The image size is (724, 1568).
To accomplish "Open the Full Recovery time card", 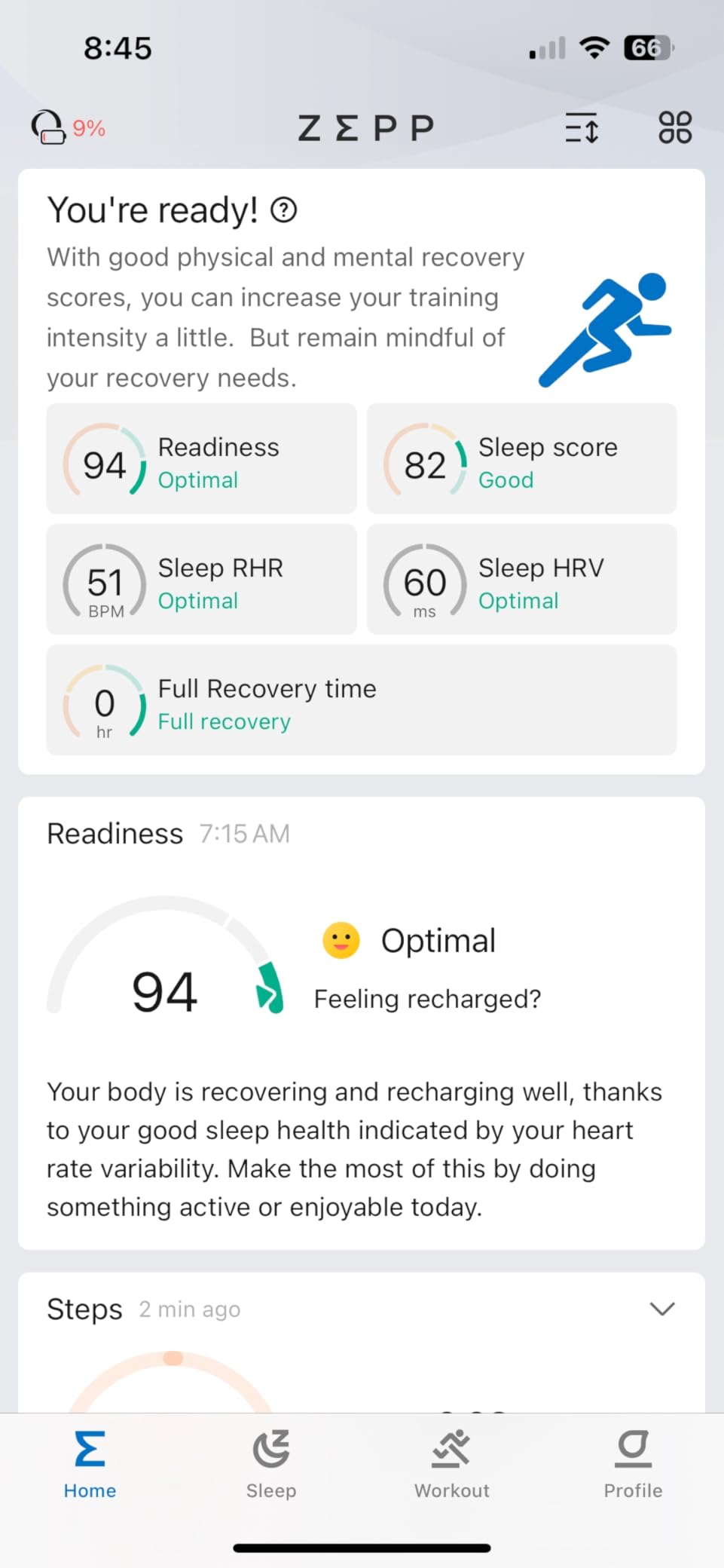I will (x=362, y=700).
